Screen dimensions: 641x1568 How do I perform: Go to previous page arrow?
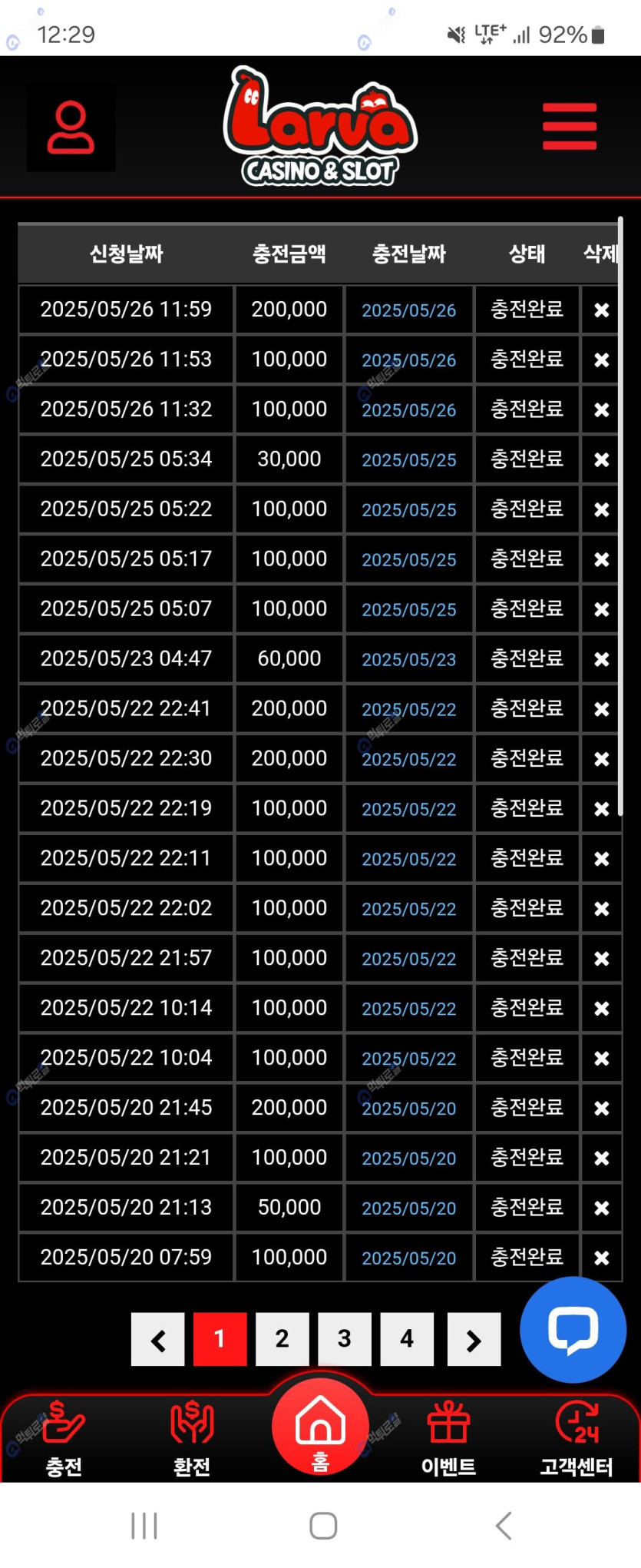tap(158, 1339)
